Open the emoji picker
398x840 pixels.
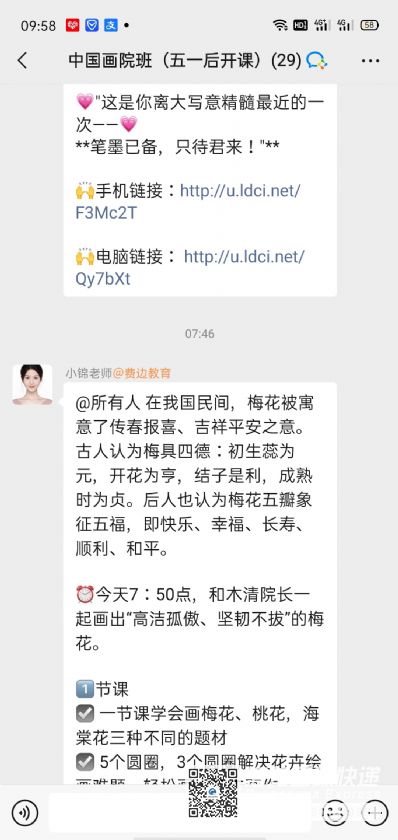point(335,813)
